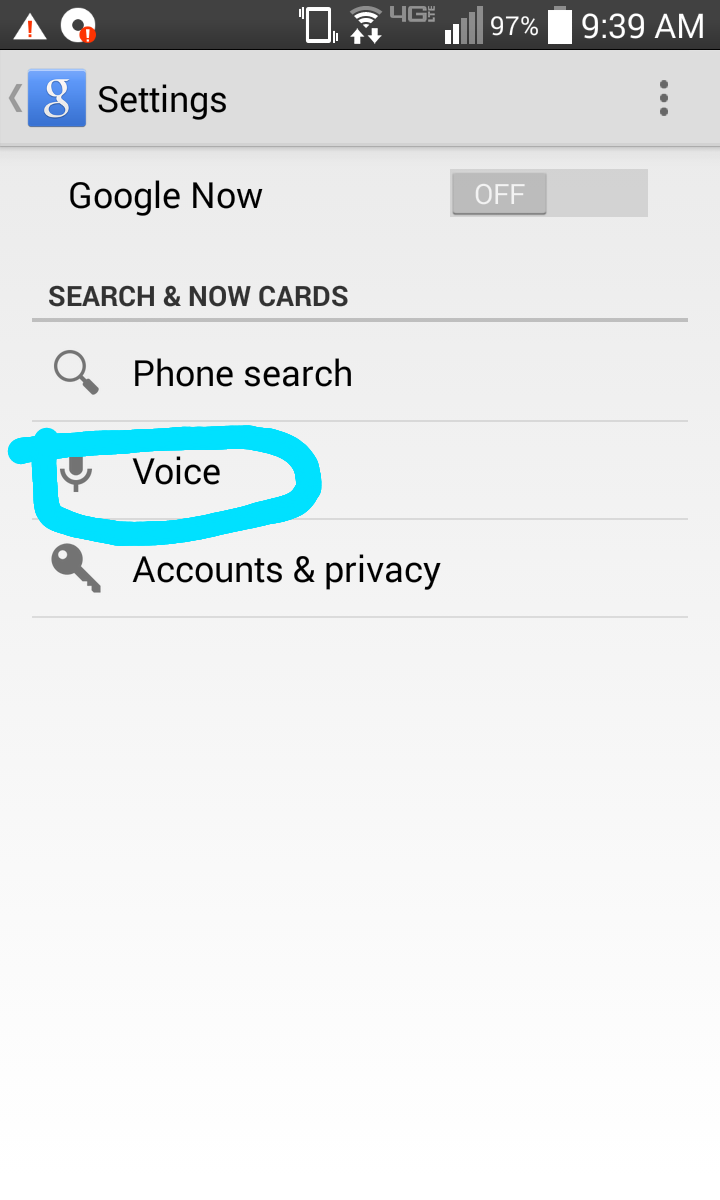
Task: Go back using the Settings header icon
Action: [48, 99]
